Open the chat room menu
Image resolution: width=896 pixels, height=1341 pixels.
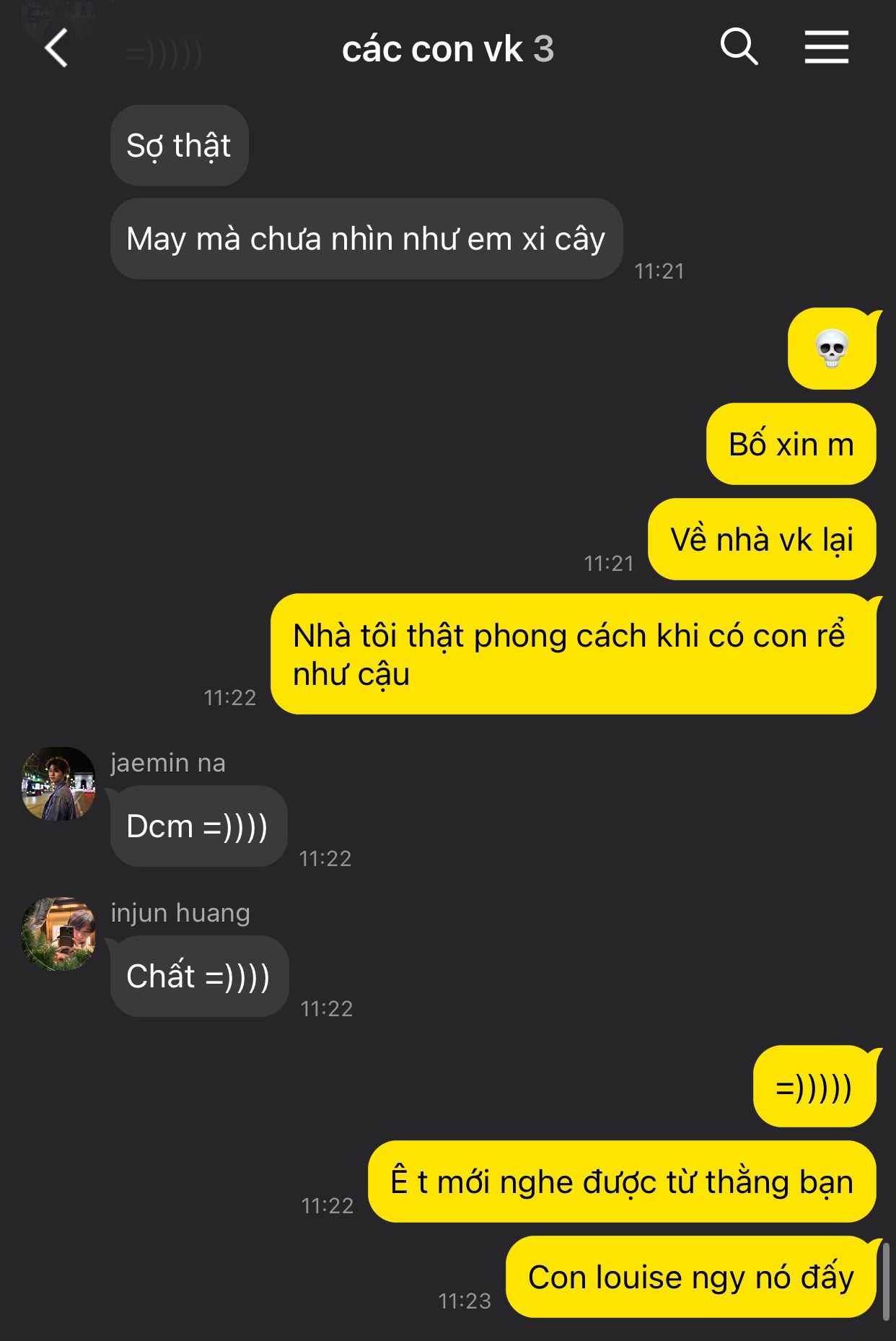click(x=826, y=48)
